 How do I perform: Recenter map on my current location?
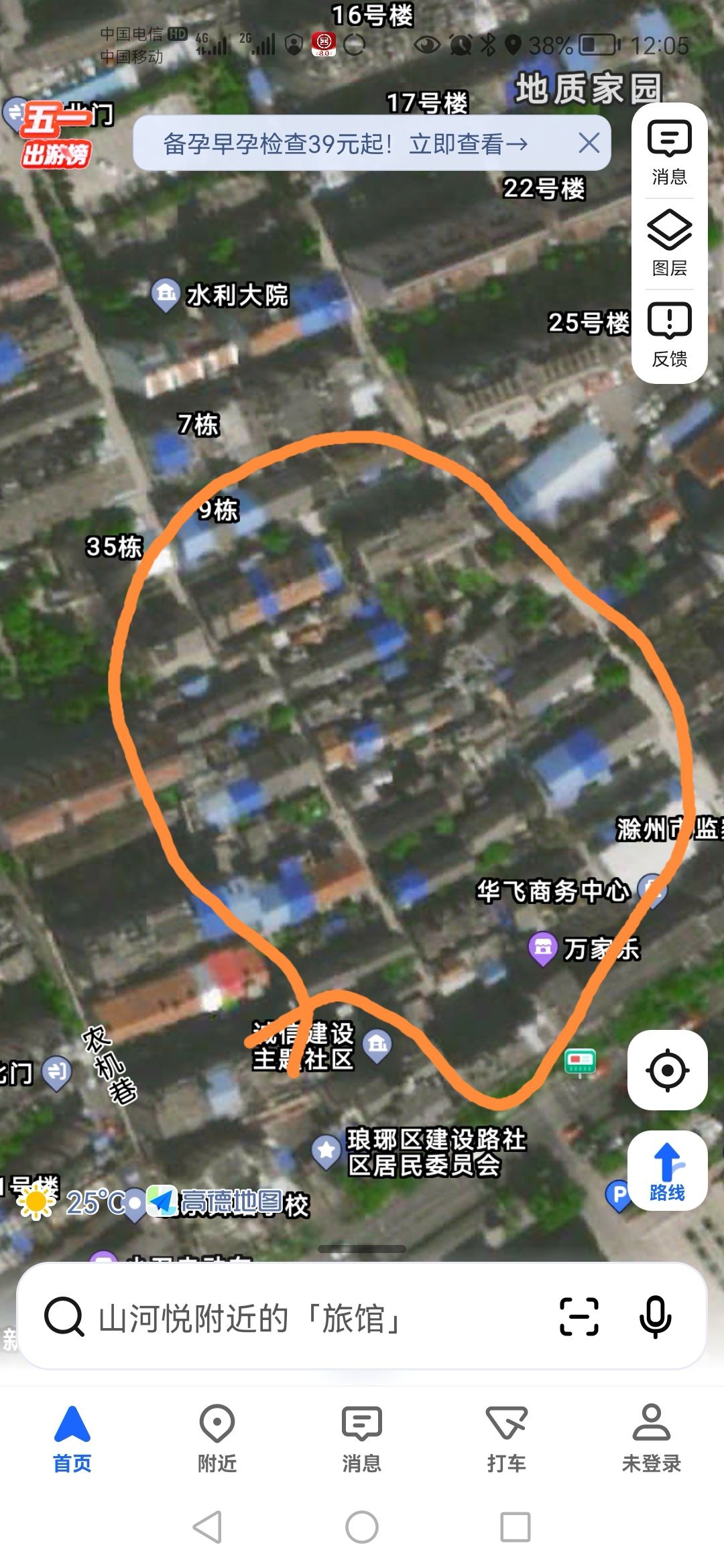pyautogui.click(x=667, y=1070)
